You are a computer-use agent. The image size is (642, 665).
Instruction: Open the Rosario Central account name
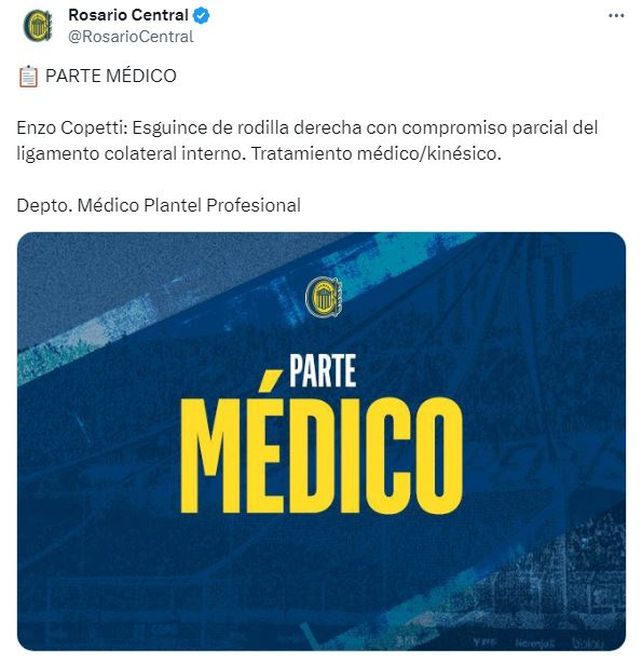pos(127,16)
